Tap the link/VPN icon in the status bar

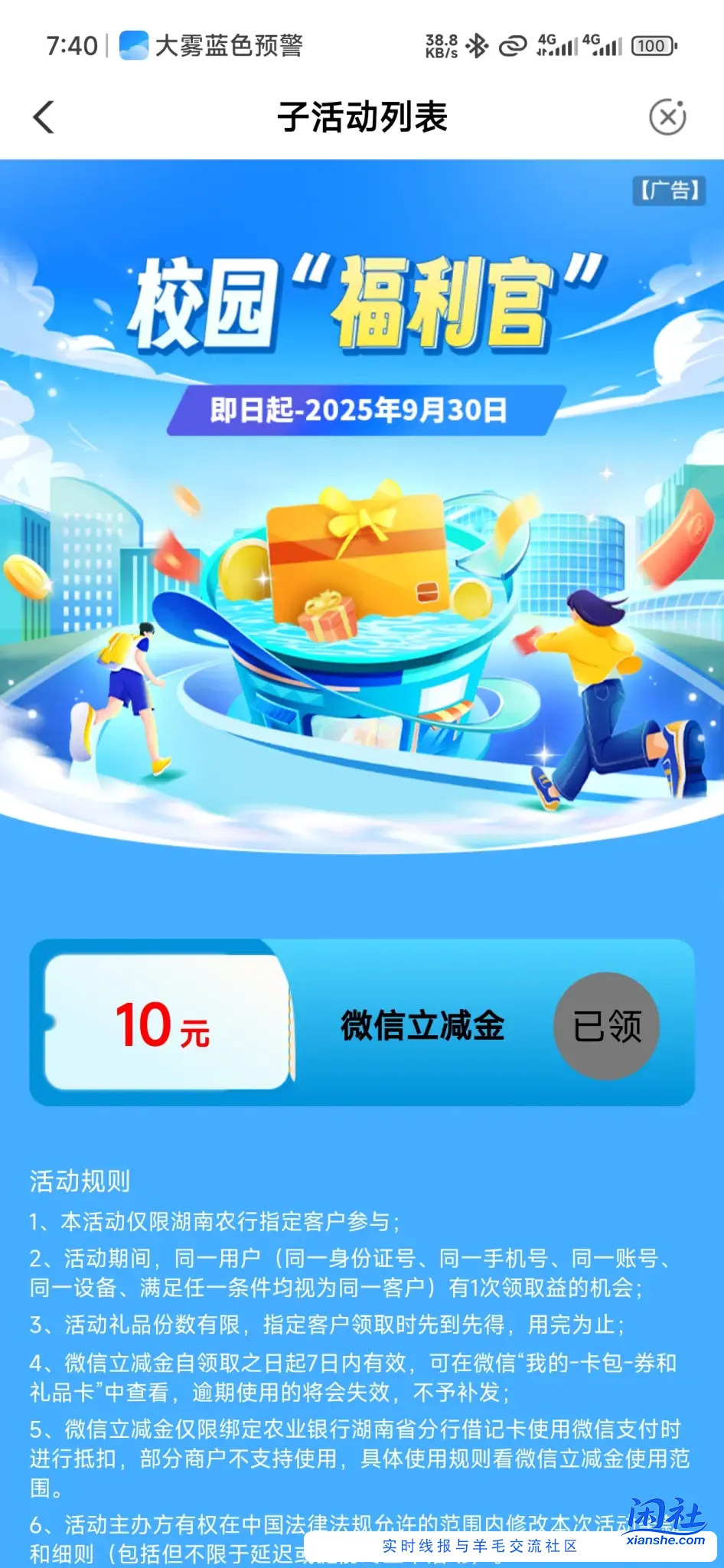(514, 45)
